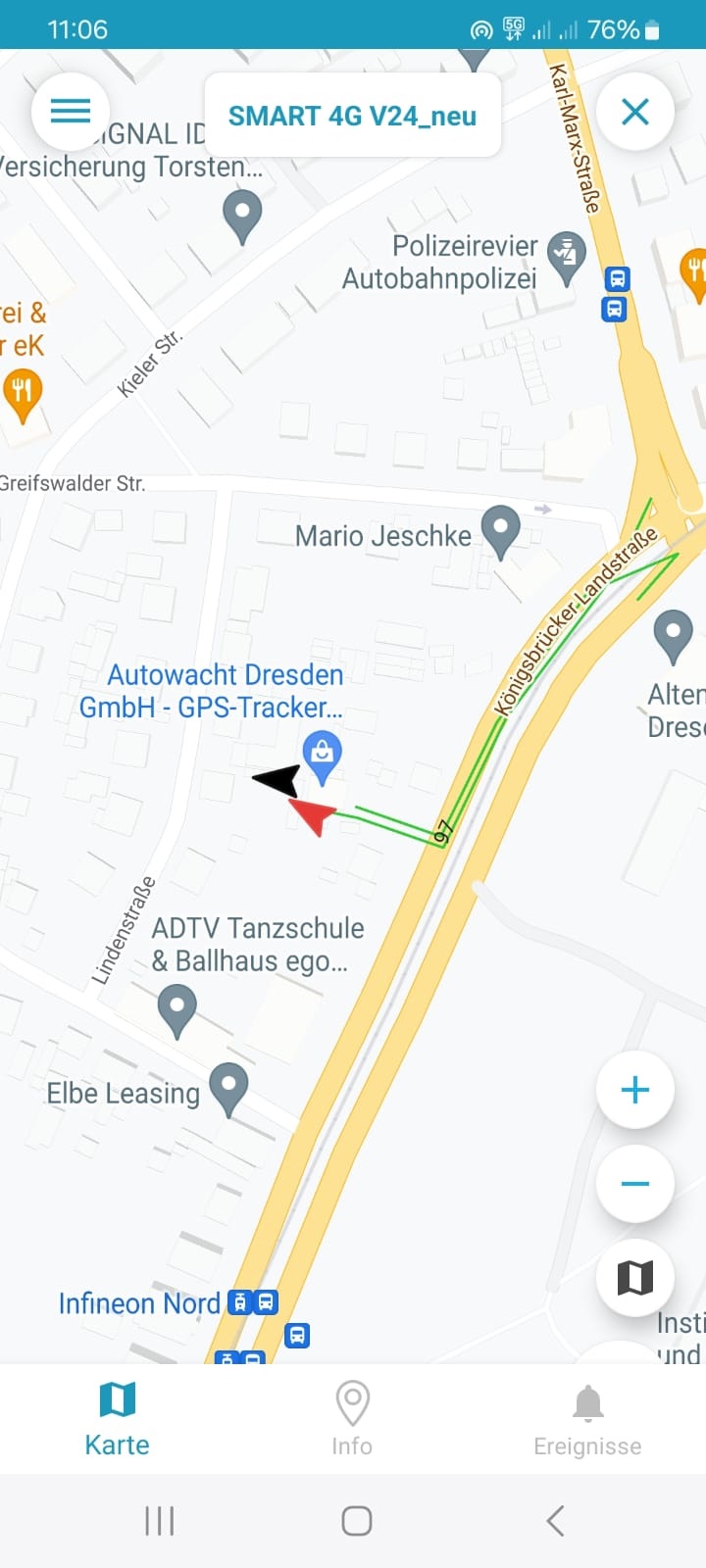Open the hamburger drawer menu
Image resolution: width=706 pixels, height=1568 pixels.
click(x=70, y=111)
